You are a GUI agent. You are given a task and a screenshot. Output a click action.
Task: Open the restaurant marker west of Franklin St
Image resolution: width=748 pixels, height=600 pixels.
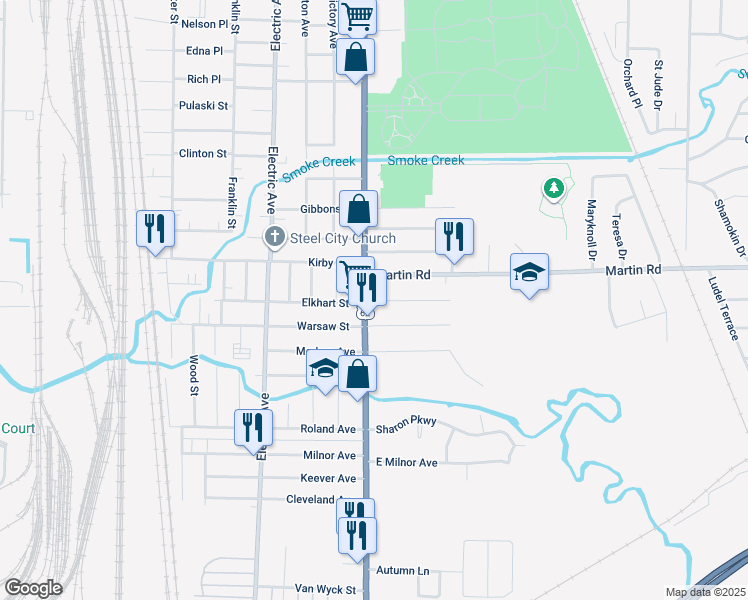coord(155,229)
